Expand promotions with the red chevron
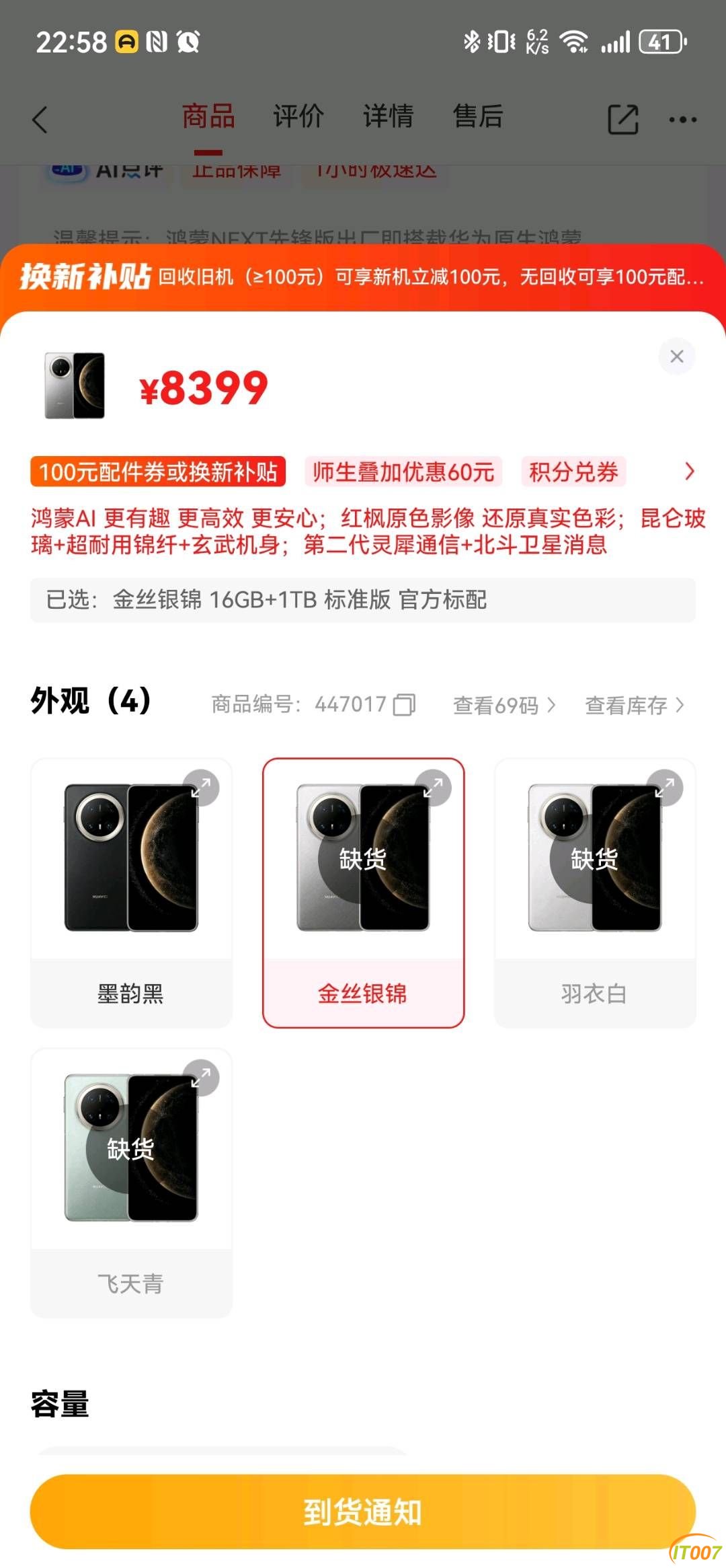Viewport: 726px width, 1568px height. 689,471
